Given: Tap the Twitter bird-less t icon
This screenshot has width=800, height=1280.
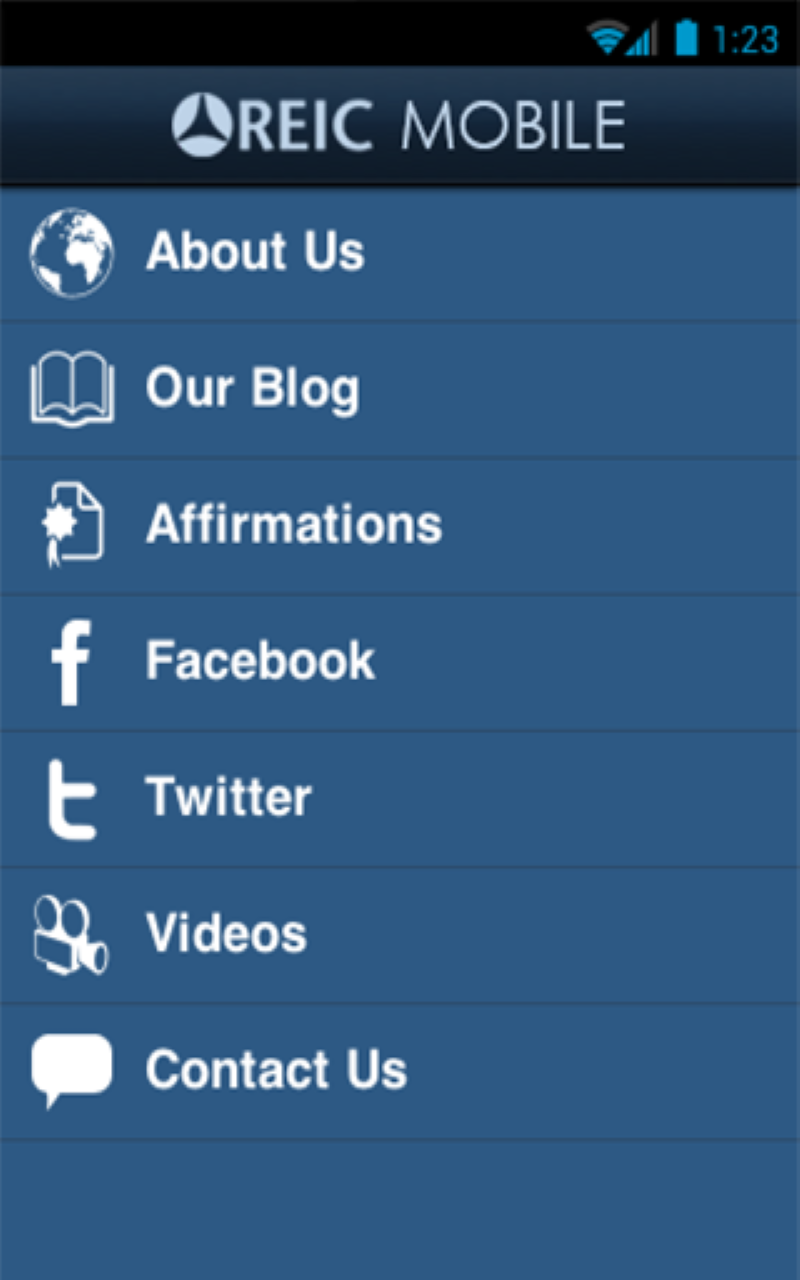Looking at the screenshot, I should 71,796.
